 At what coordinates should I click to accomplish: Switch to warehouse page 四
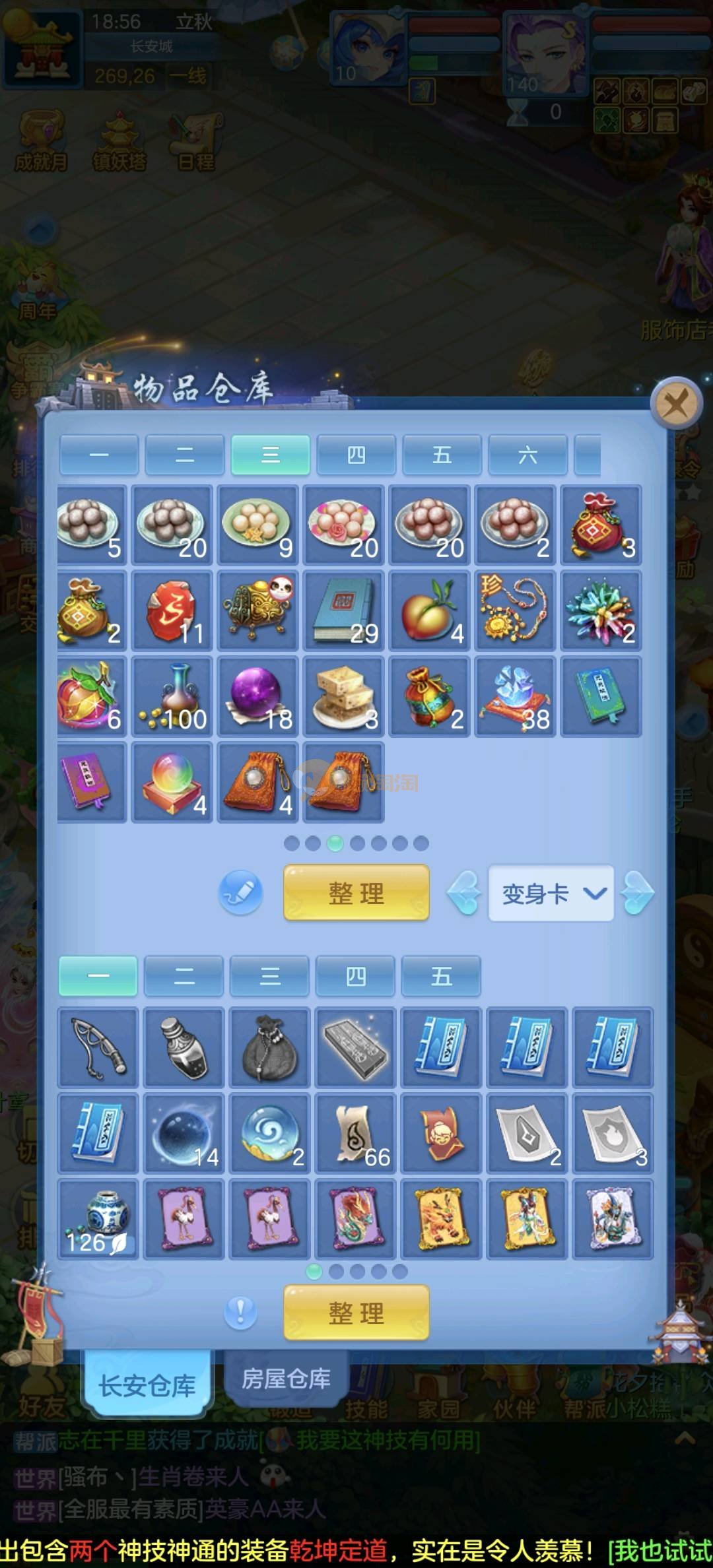(x=356, y=455)
